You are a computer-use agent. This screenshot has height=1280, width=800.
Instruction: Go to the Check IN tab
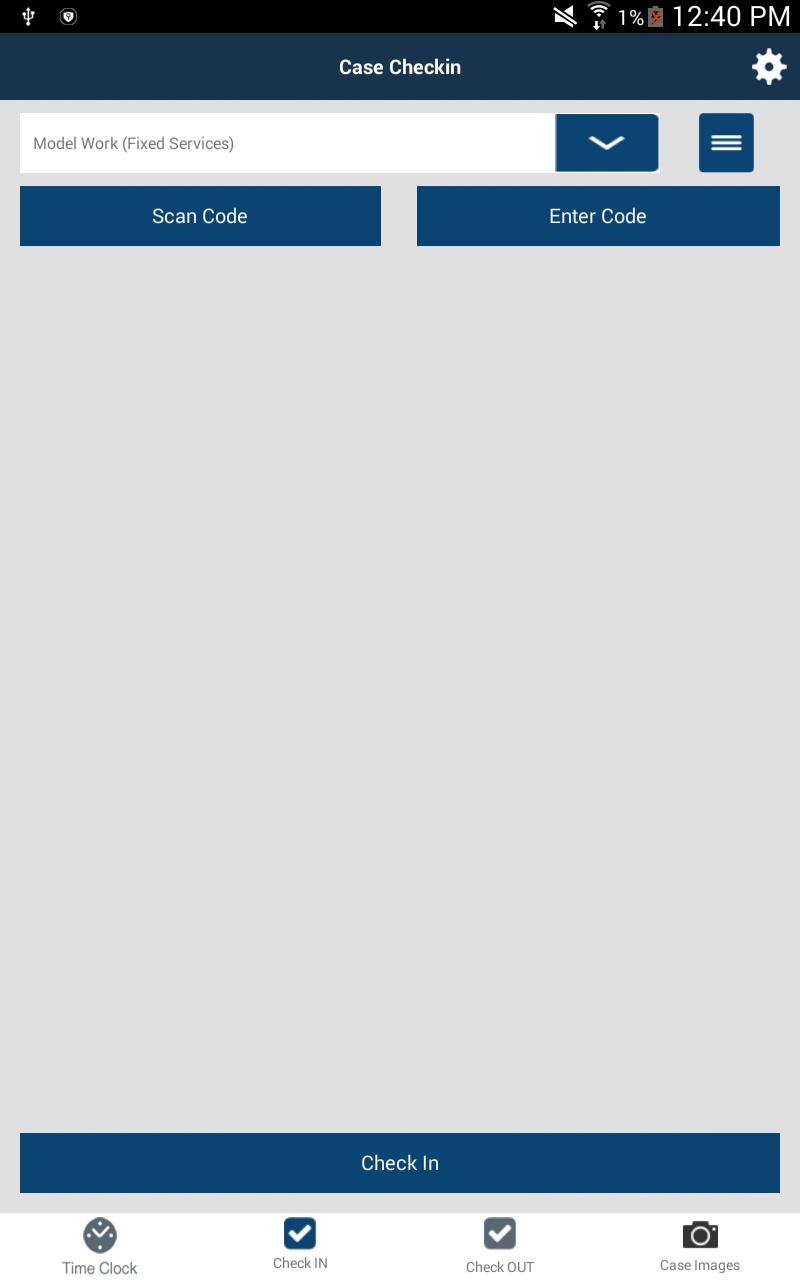(x=300, y=1245)
